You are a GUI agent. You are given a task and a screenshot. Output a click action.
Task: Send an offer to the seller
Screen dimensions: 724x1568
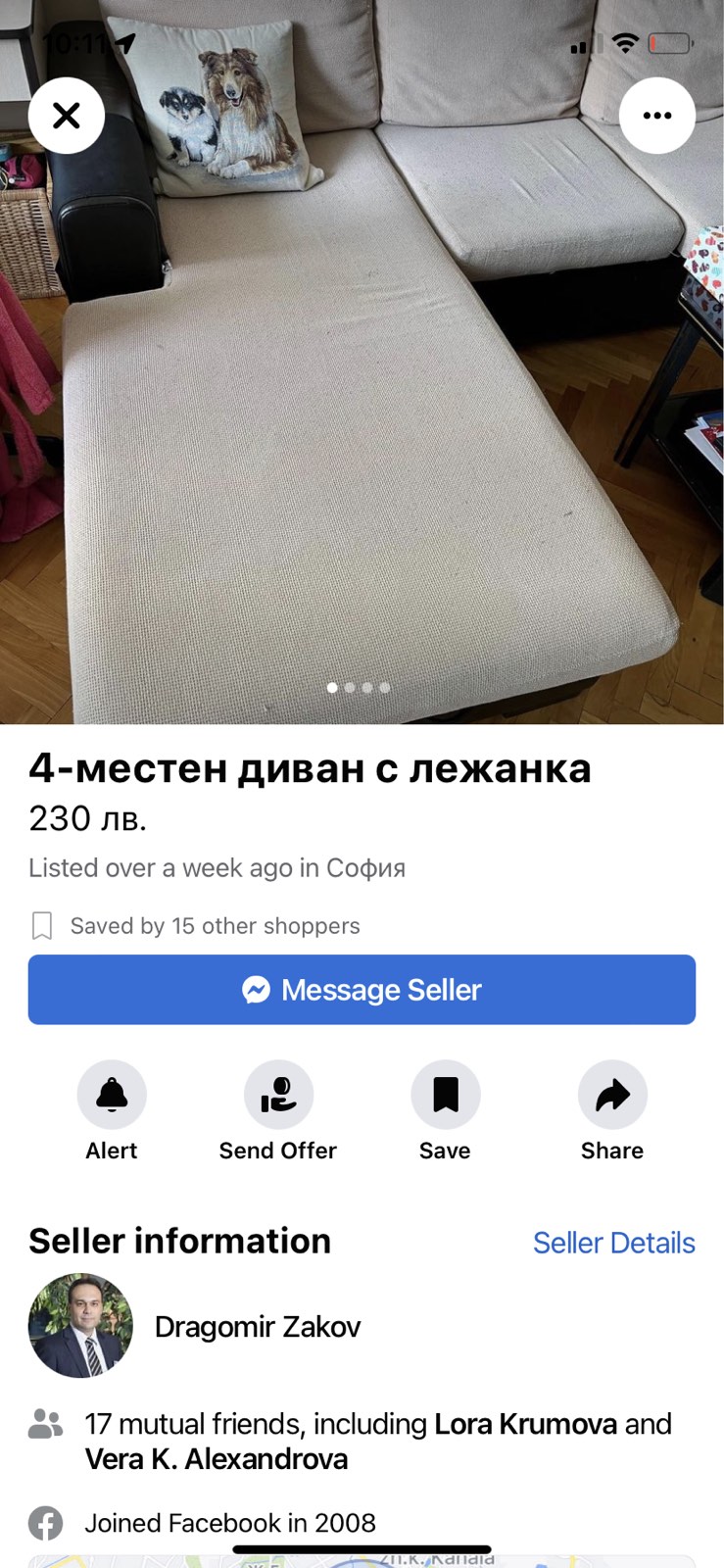[278, 1095]
